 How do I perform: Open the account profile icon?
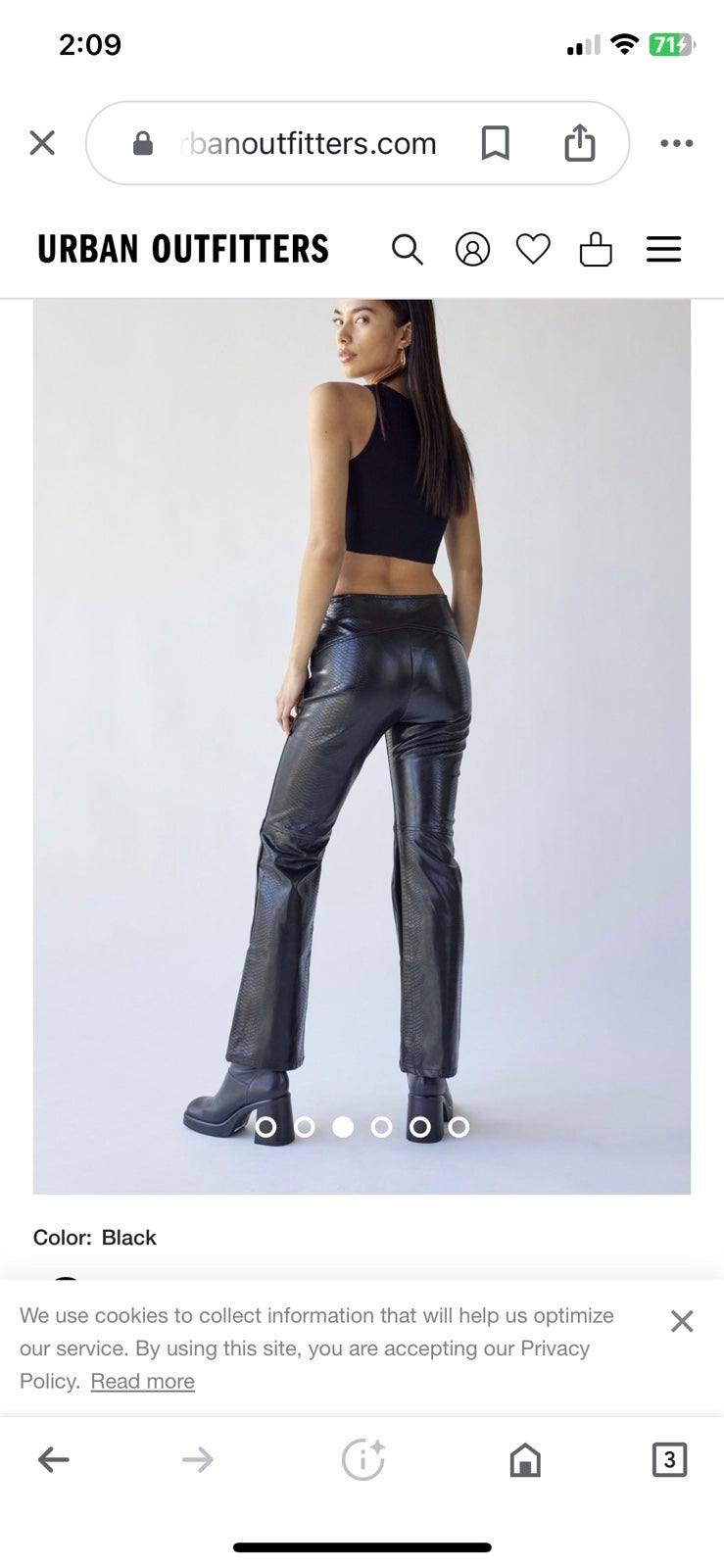click(472, 250)
